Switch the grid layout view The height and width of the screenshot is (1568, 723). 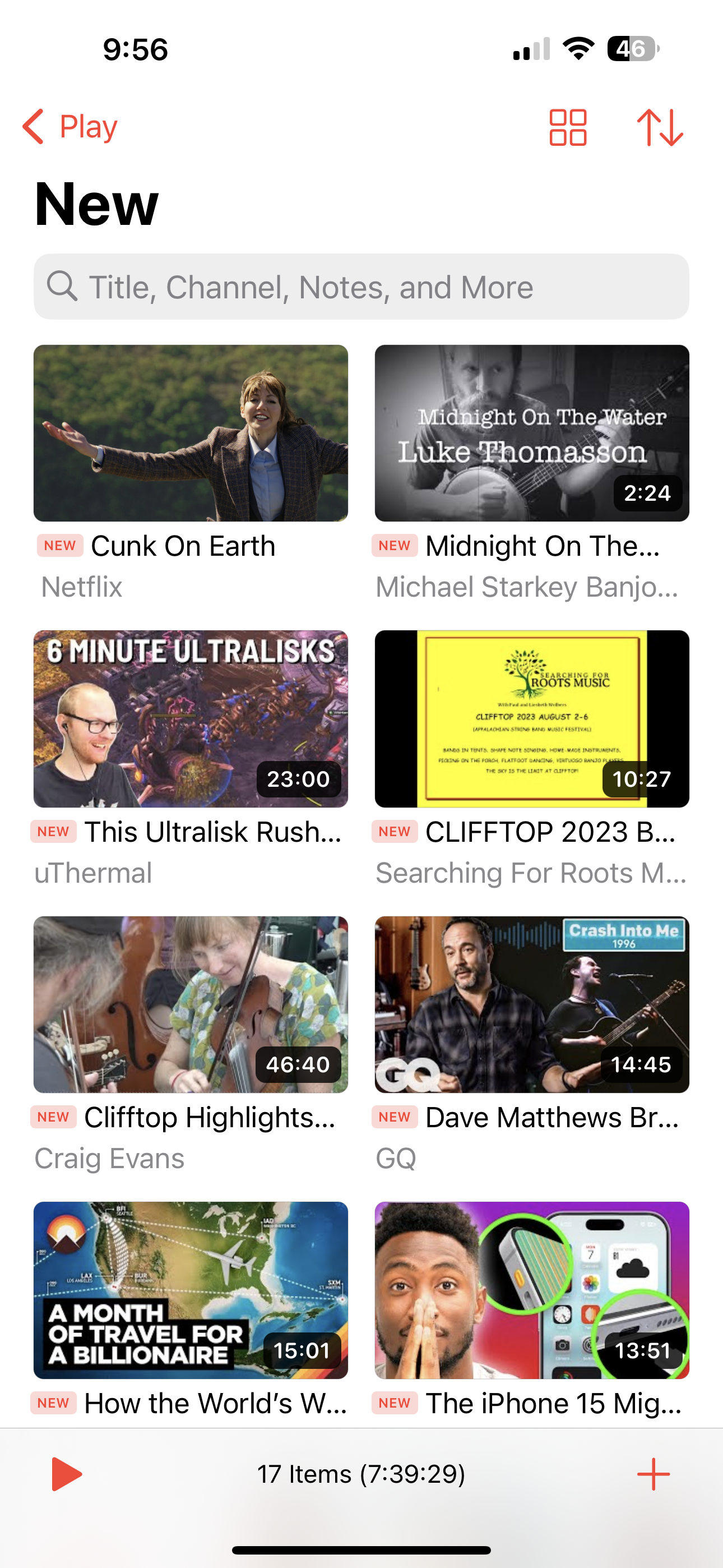tap(568, 127)
